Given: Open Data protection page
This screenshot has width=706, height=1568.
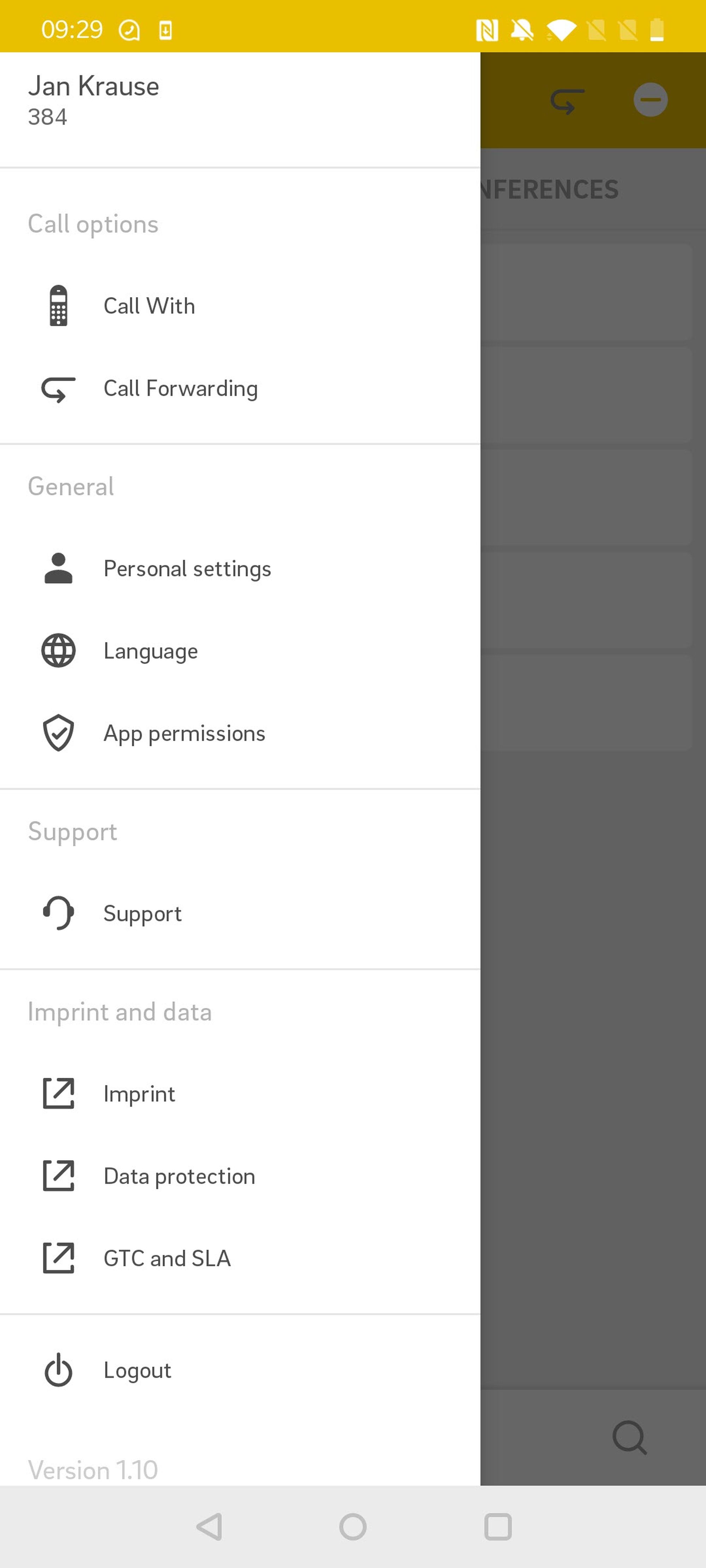Looking at the screenshot, I should pyautogui.click(x=179, y=1176).
